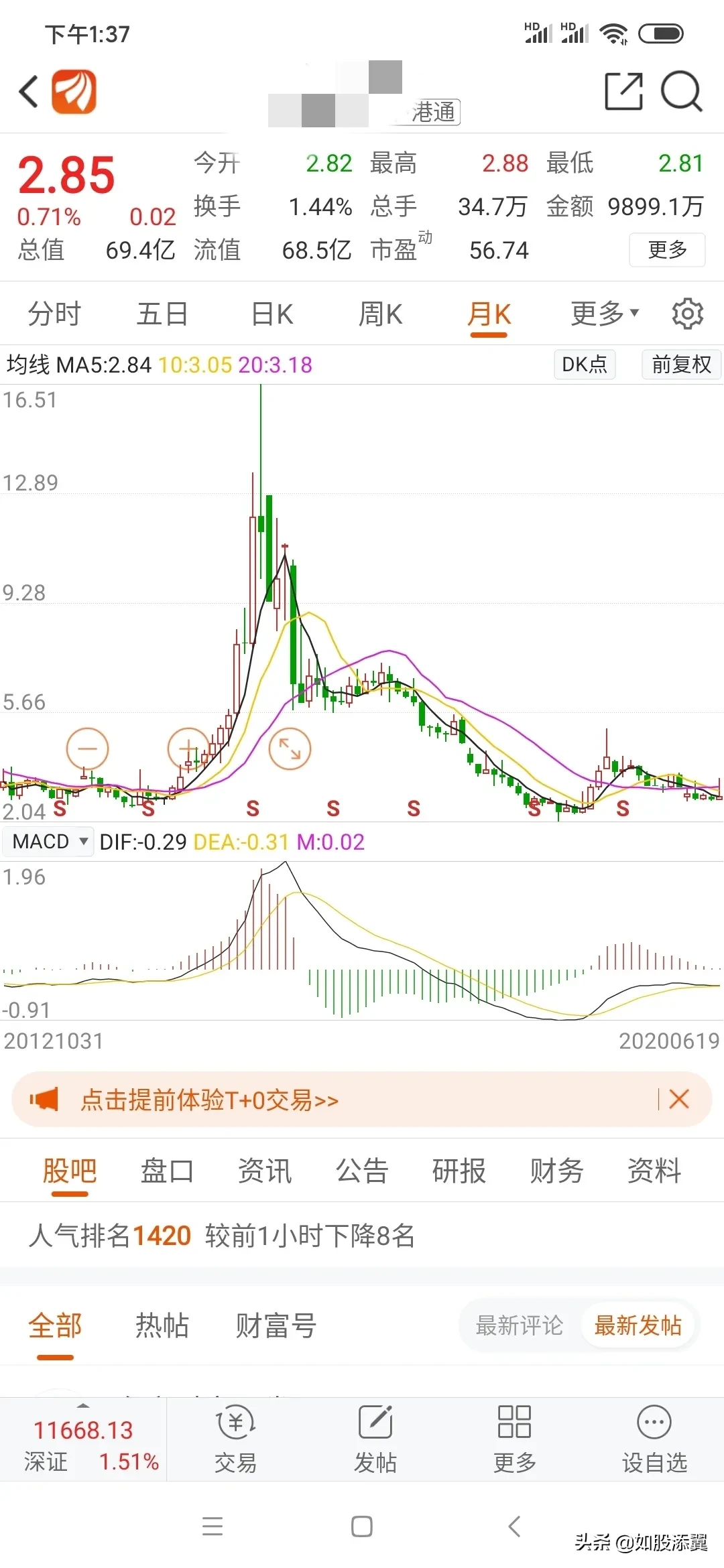This screenshot has width=724, height=1568.
Task: Open chart settings gear
Action: (x=688, y=314)
